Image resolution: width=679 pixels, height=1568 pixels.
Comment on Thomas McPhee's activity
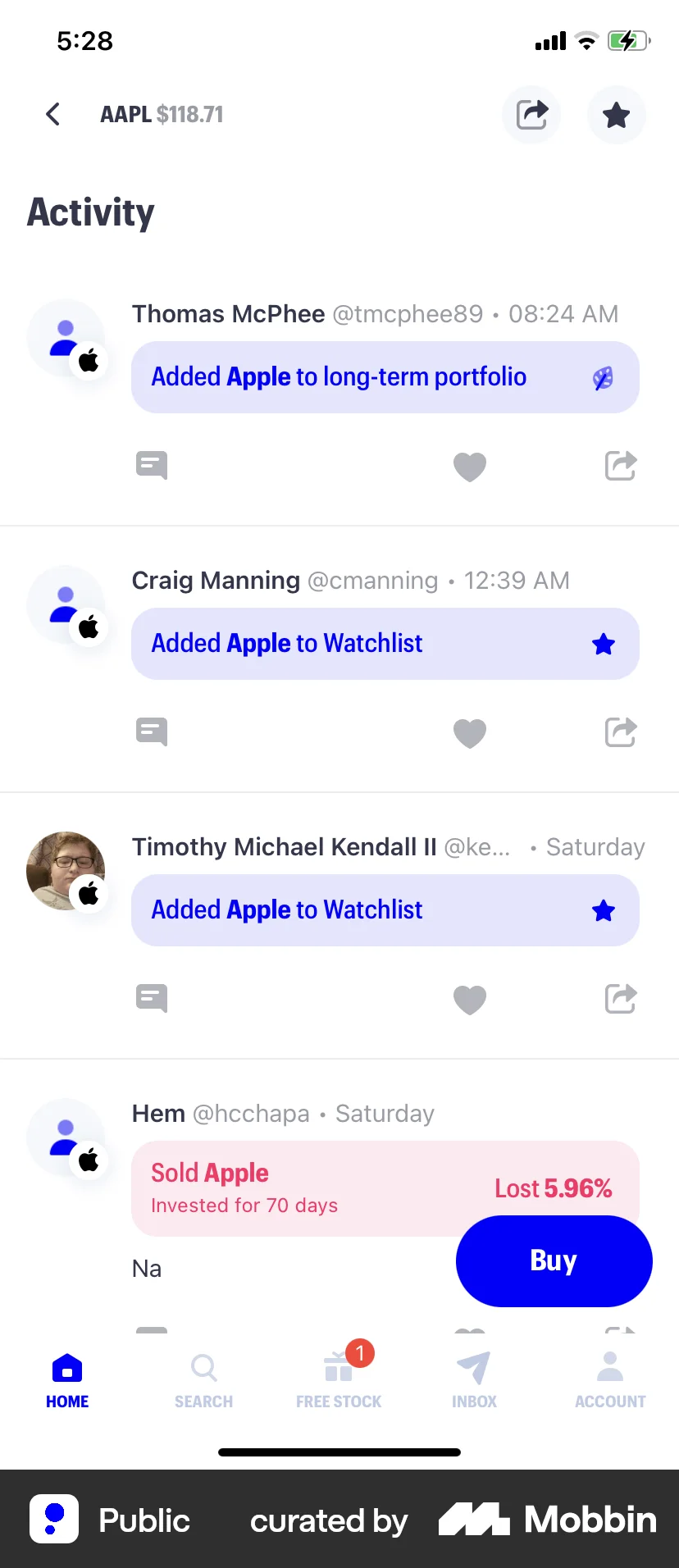tap(152, 465)
